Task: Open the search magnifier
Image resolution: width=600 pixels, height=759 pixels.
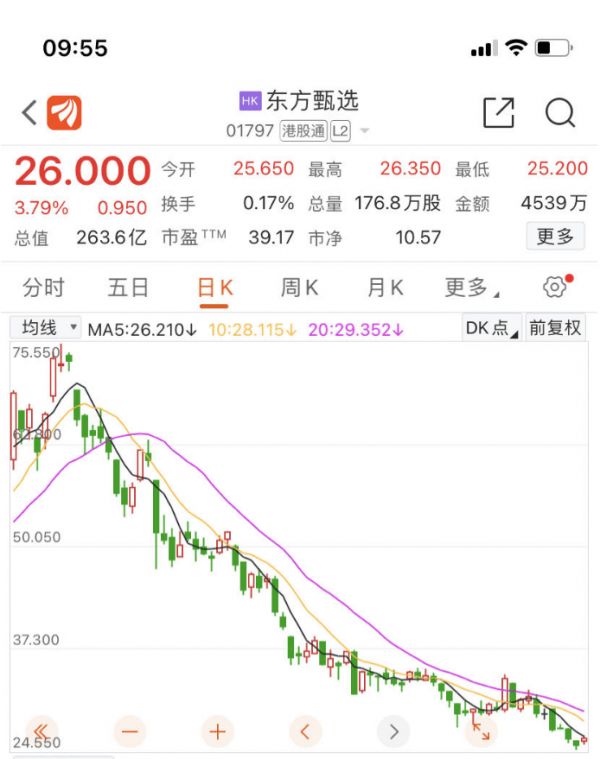Action: 560,113
